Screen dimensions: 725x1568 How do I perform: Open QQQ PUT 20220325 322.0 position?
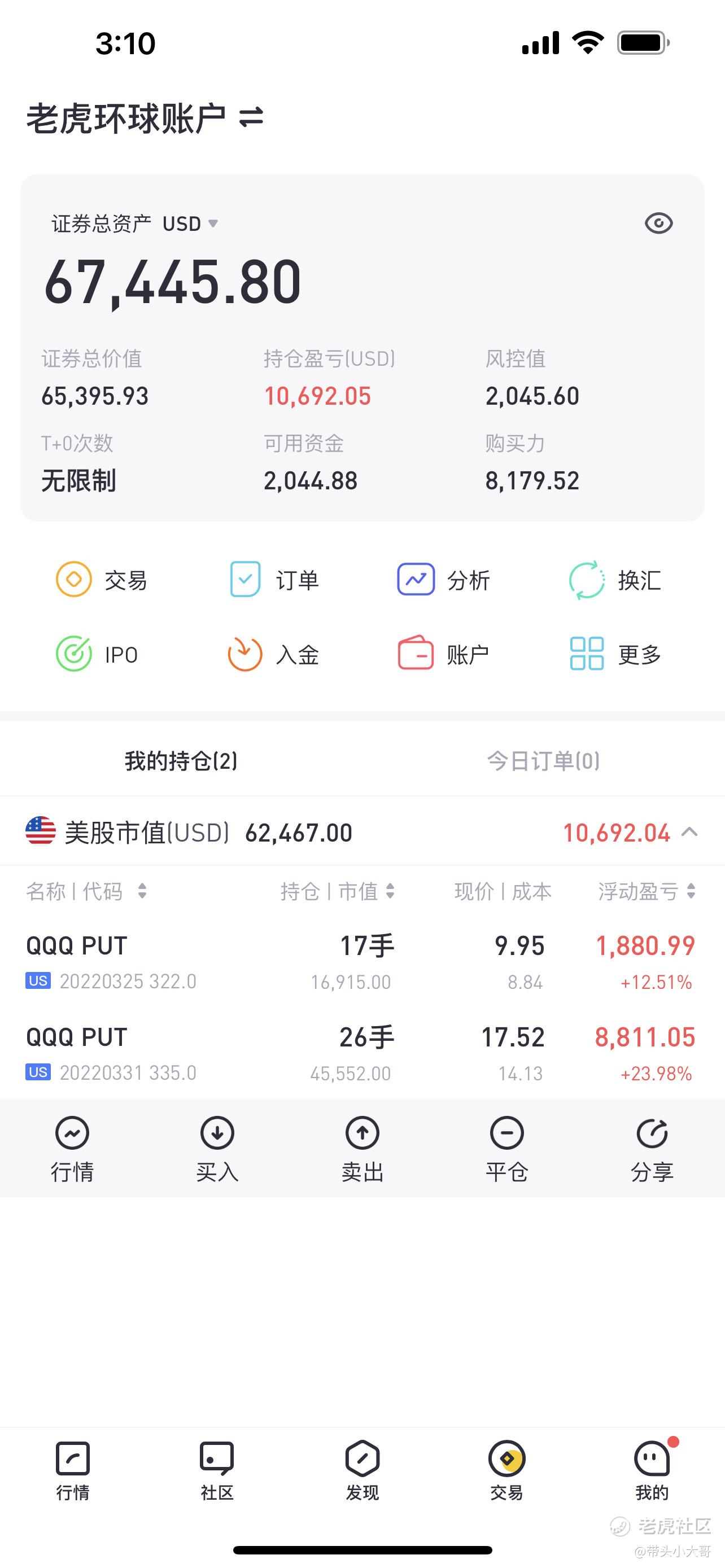pyautogui.click(x=362, y=962)
